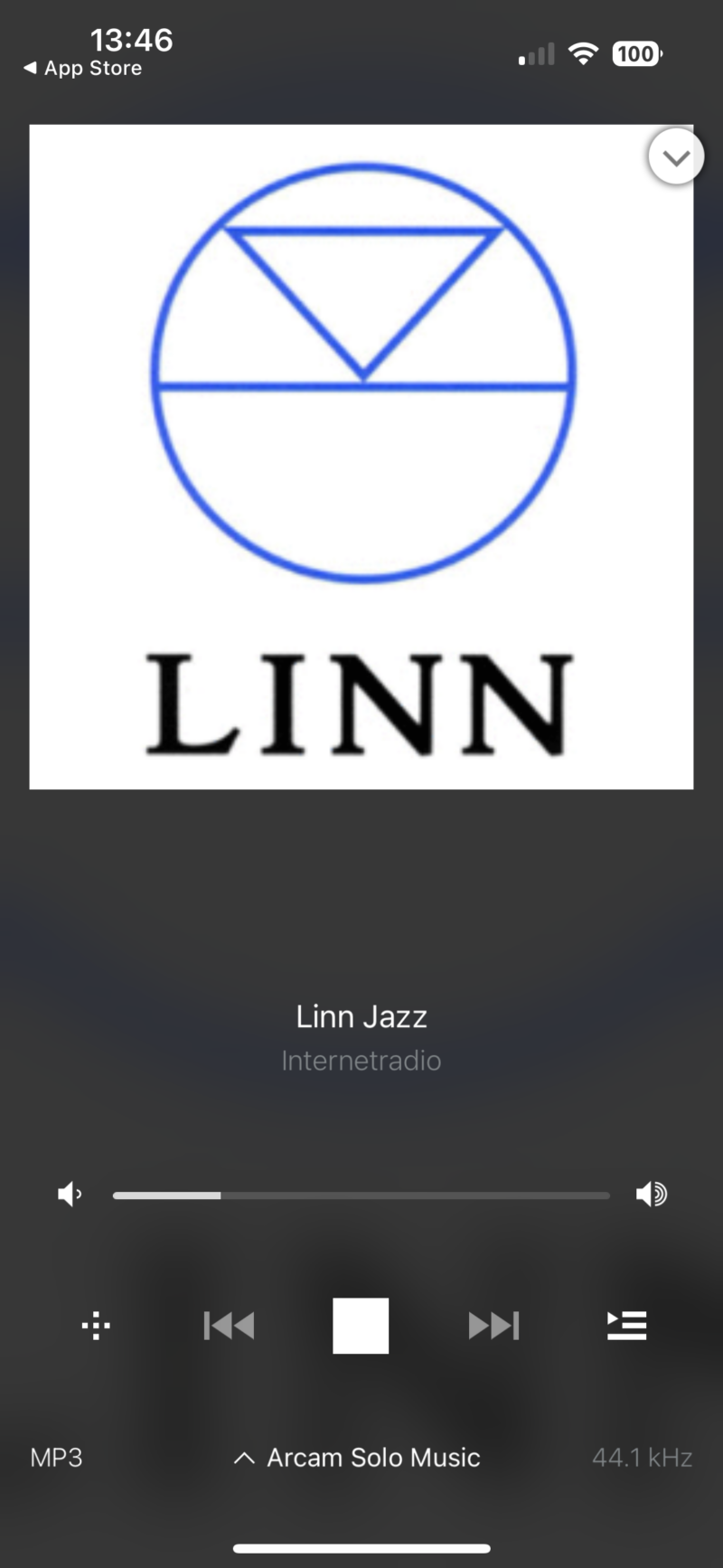This screenshot has height=1568, width=723.
Task: Open the dotted remote control pad icon
Action: (96, 1327)
